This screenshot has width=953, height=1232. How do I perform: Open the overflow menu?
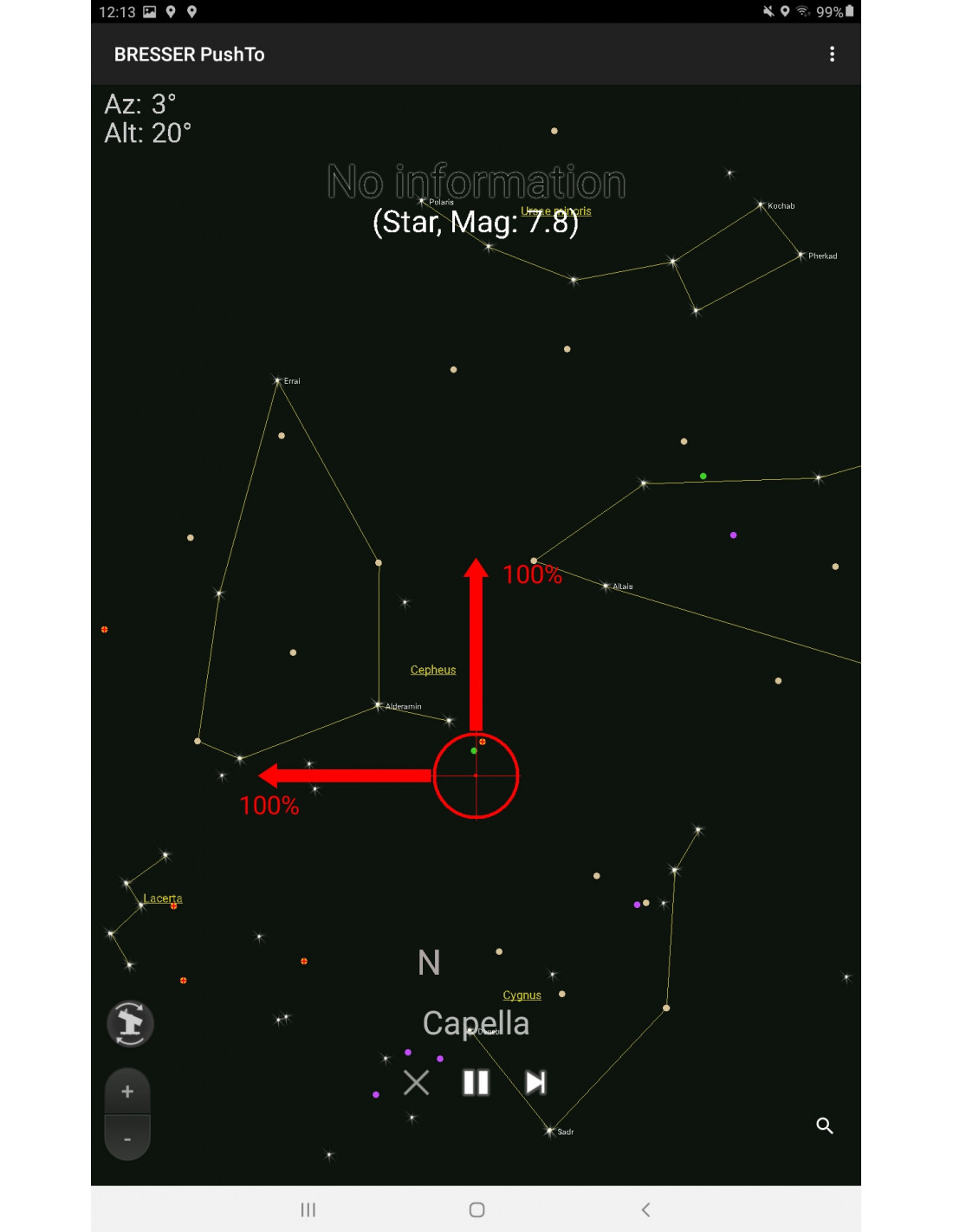[832, 54]
